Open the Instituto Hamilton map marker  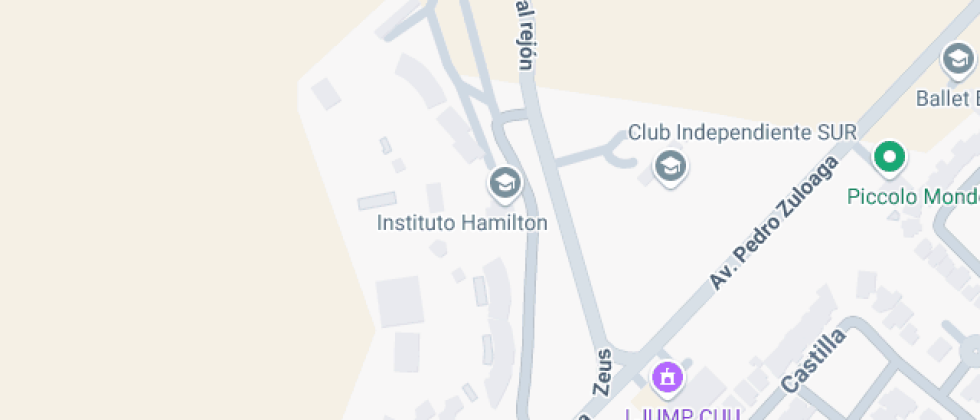tap(505, 184)
